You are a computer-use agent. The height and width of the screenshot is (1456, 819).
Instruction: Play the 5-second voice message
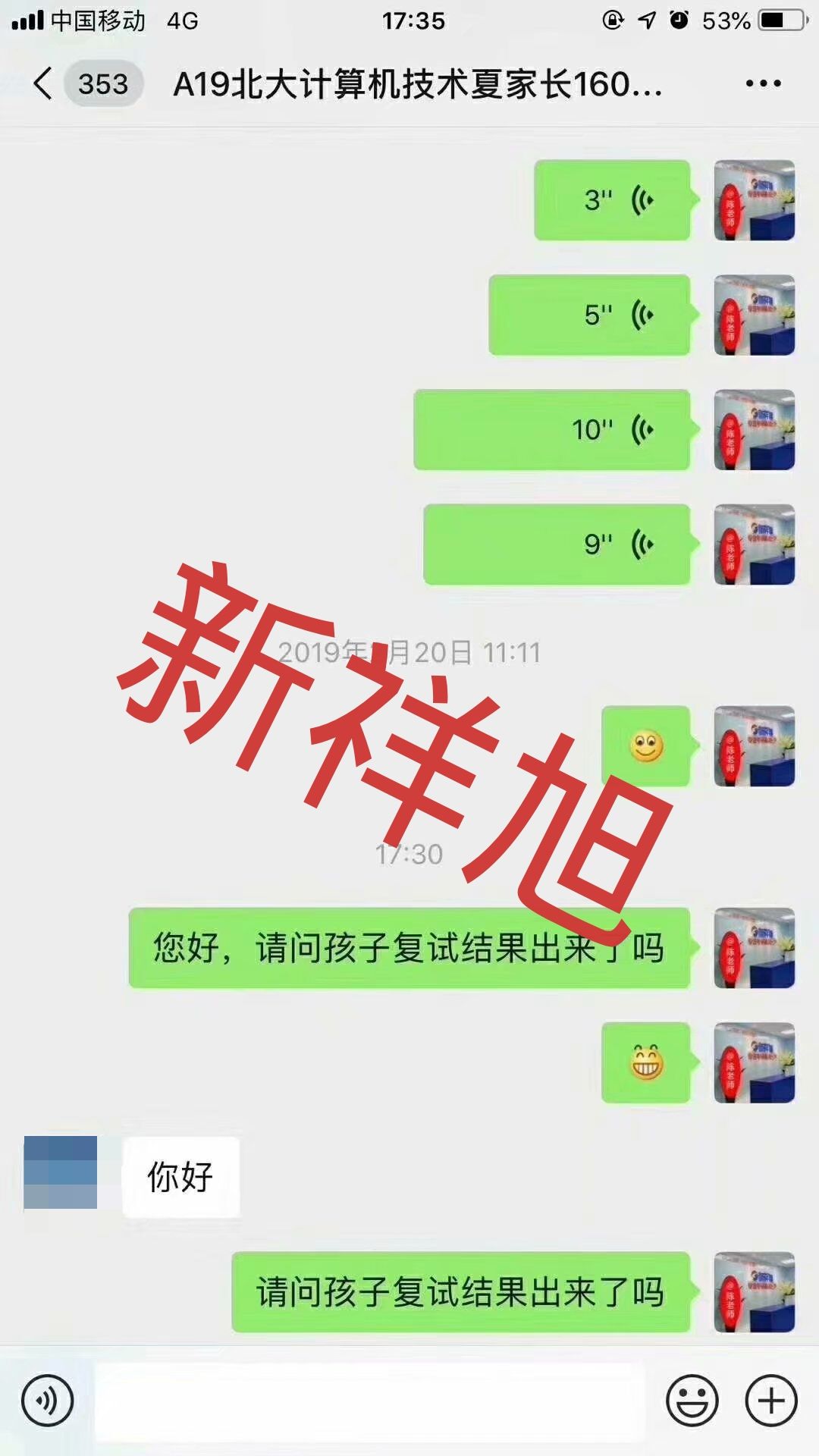589,315
